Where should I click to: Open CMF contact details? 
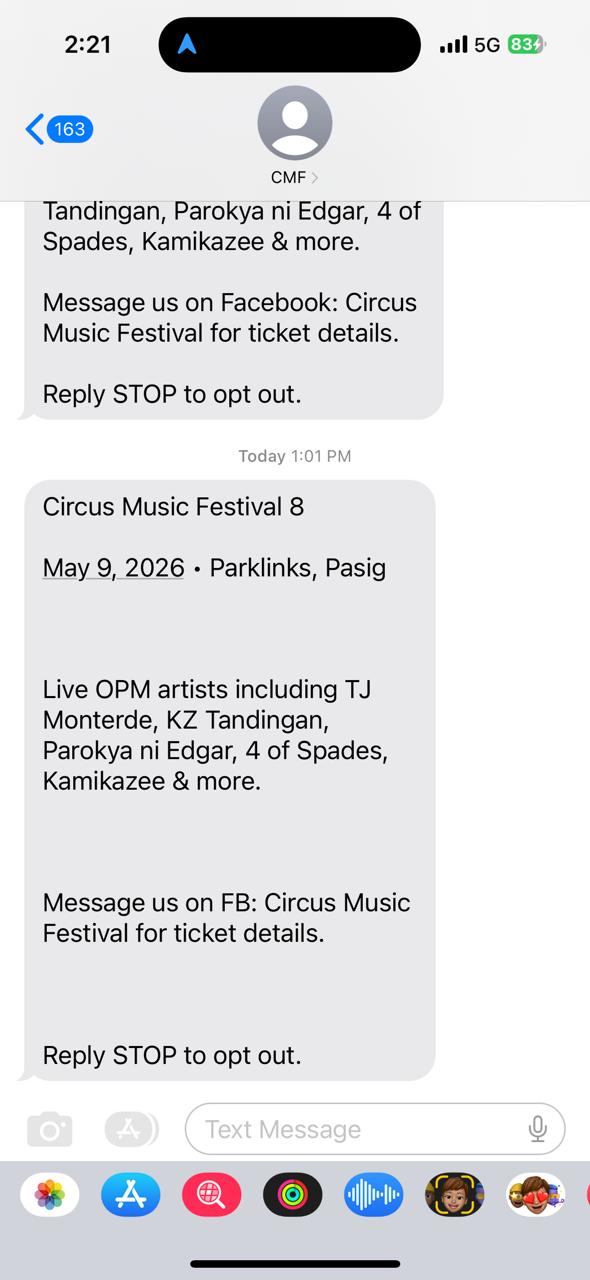(295, 135)
